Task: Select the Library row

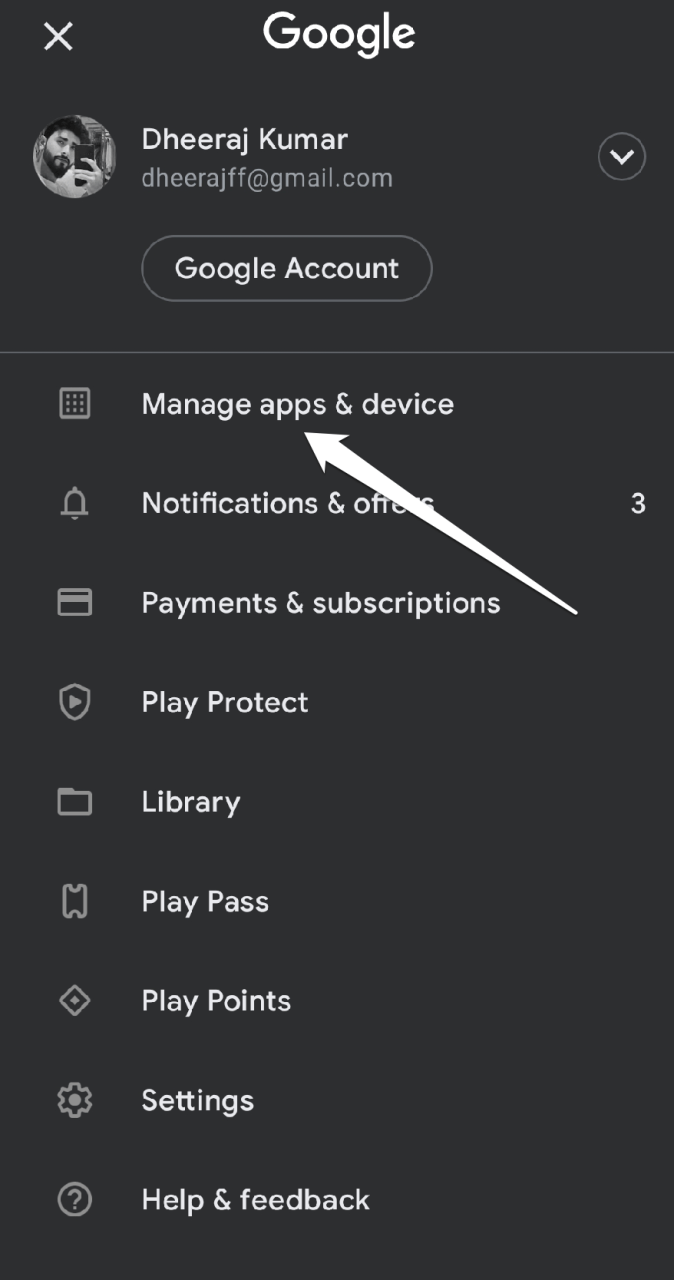Action: pyautogui.click(x=191, y=802)
